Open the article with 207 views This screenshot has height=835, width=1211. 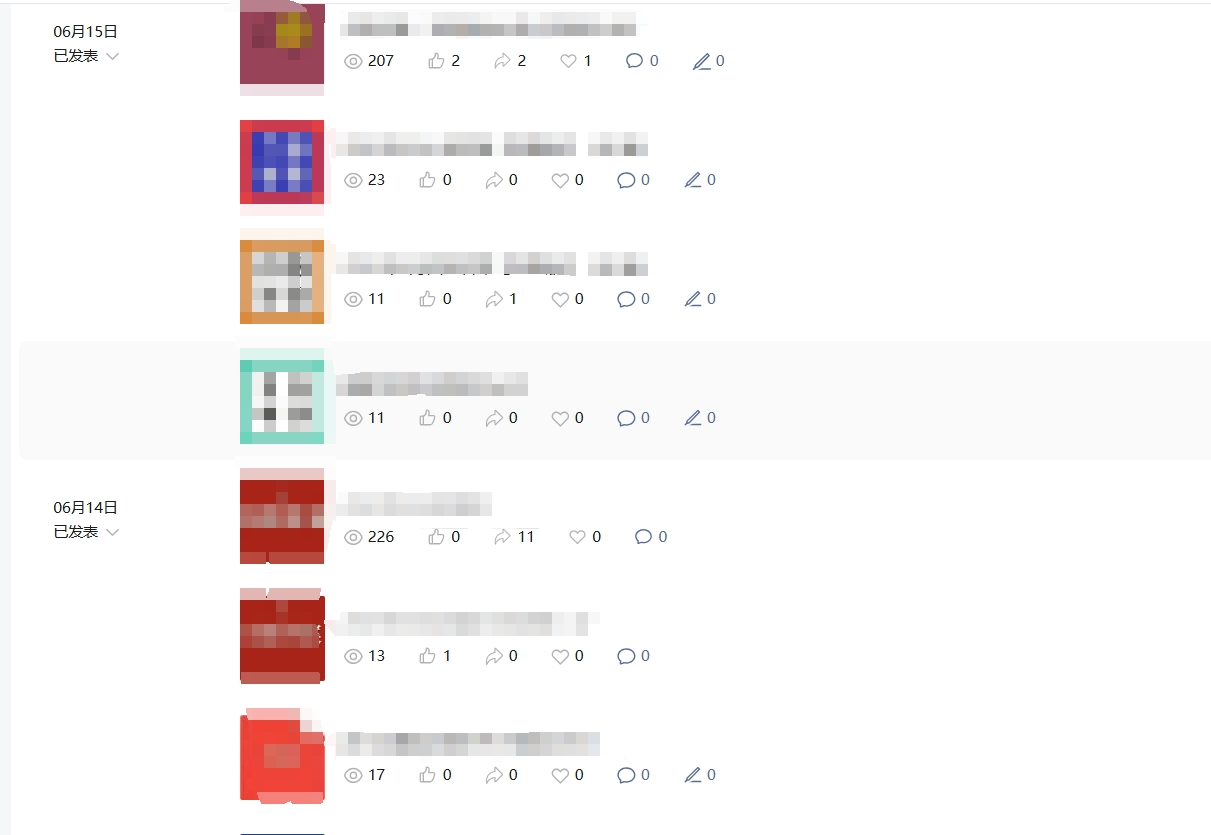click(x=490, y=25)
